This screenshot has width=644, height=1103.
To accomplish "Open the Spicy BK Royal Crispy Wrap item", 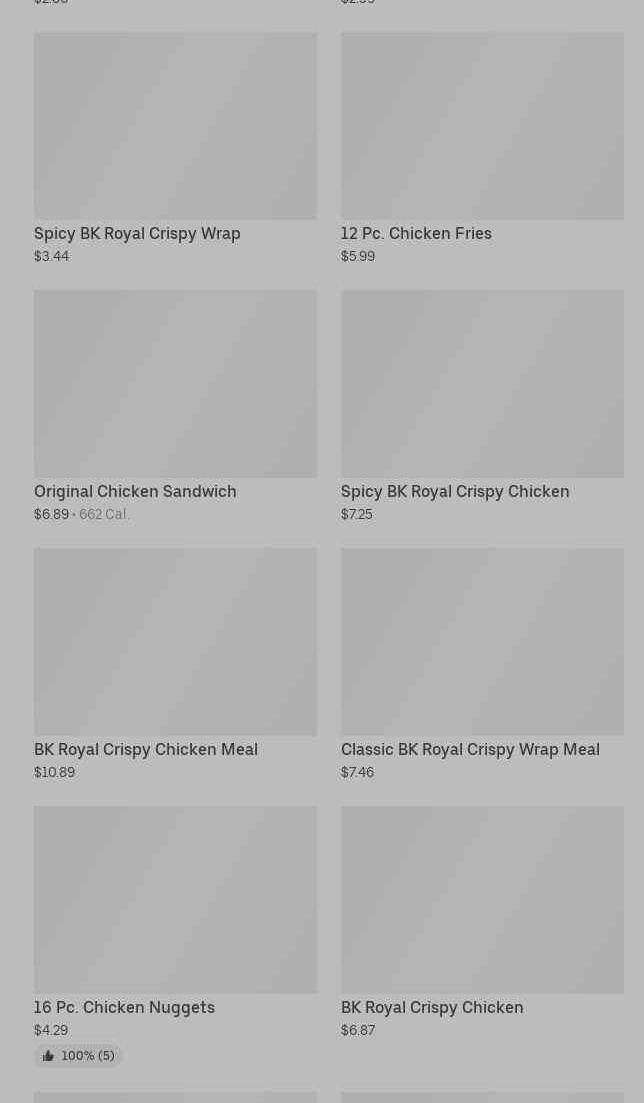I will point(175,148).
